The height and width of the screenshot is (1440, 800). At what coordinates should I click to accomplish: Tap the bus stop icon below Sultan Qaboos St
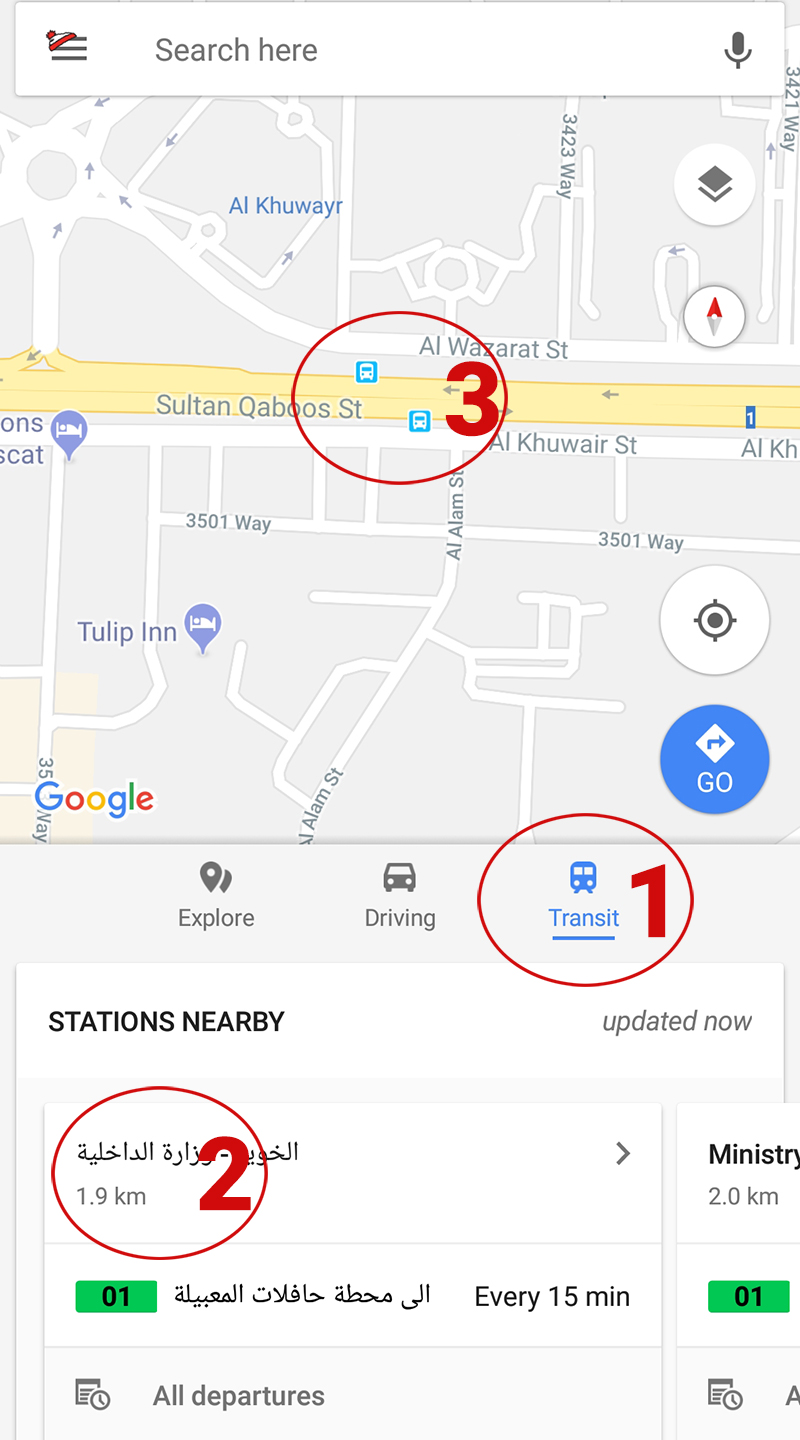click(x=421, y=421)
